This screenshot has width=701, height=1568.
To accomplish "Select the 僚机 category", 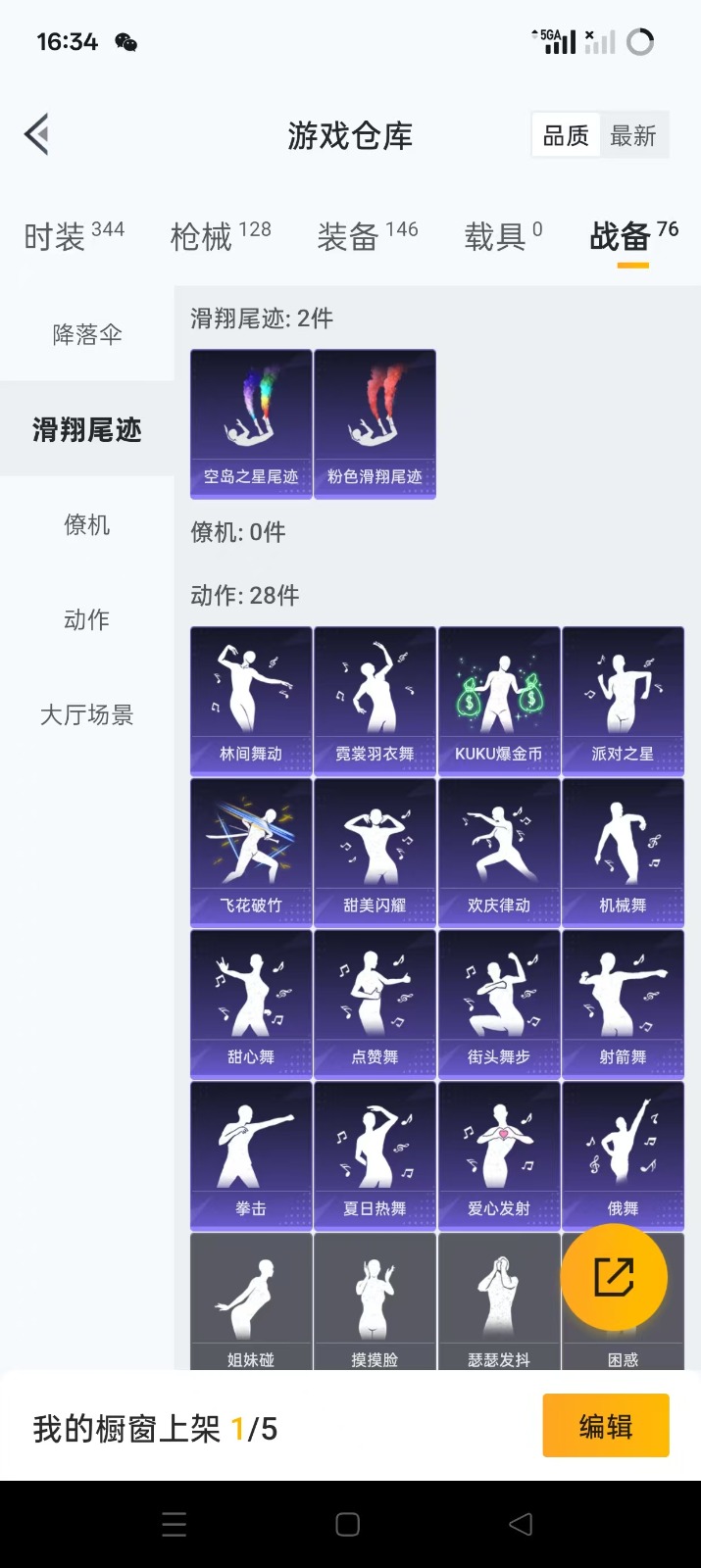I will point(87,524).
